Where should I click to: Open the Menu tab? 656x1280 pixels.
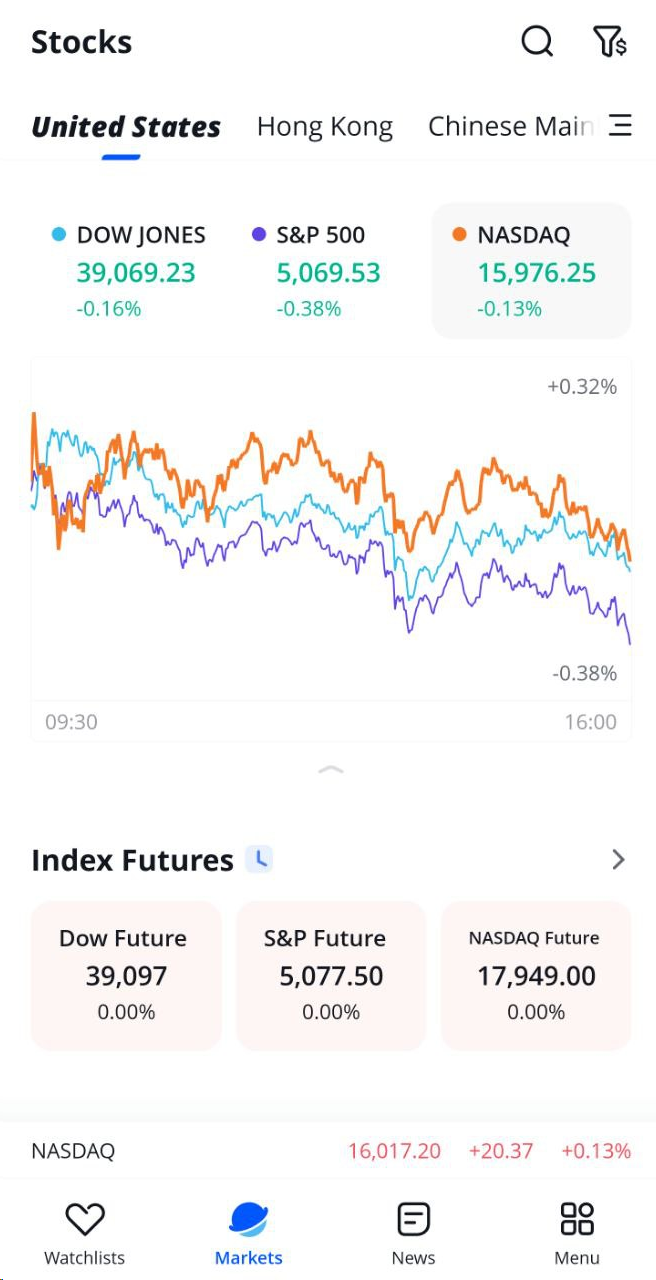(x=577, y=1232)
